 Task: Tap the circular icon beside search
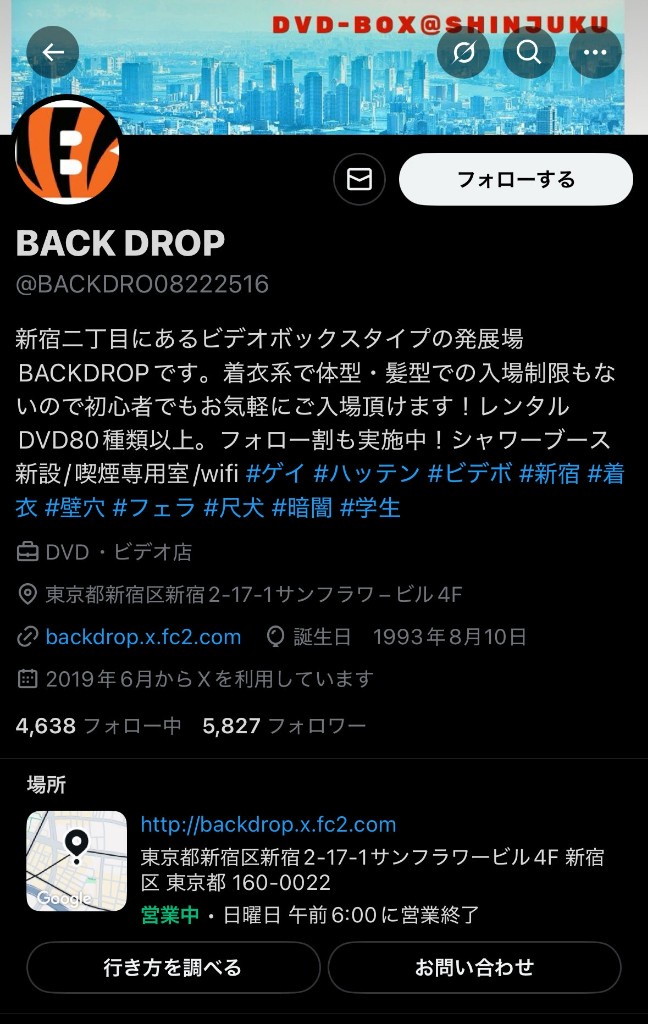[x=463, y=53]
